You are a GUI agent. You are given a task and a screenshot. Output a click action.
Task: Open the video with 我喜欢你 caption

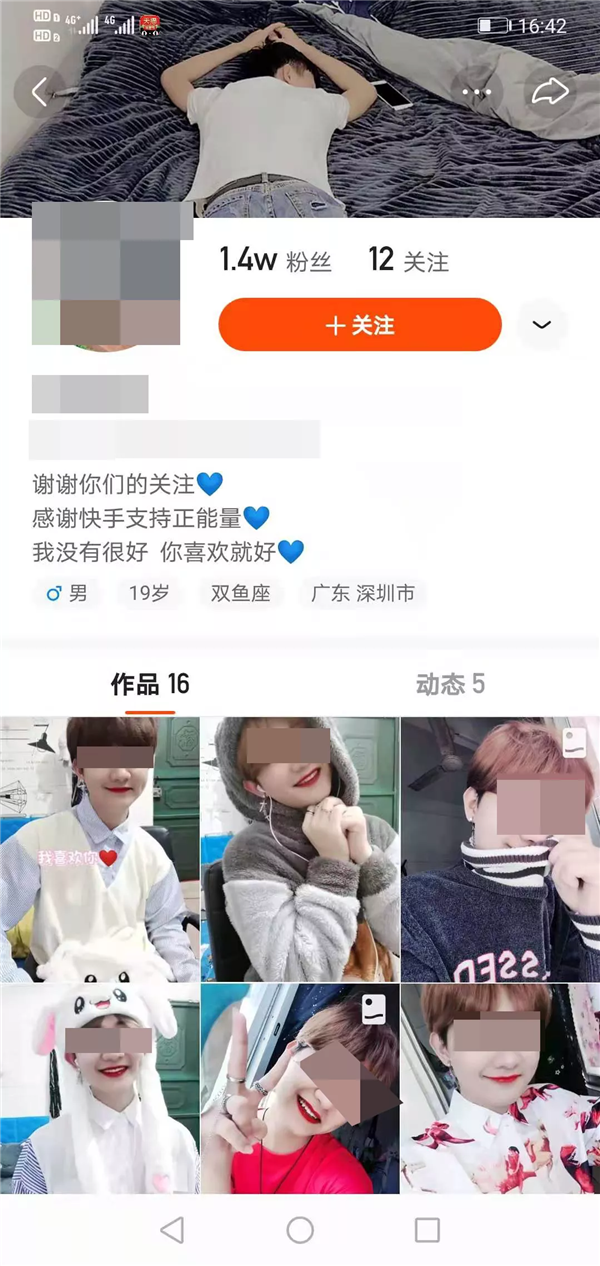click(x=100, y=848)
